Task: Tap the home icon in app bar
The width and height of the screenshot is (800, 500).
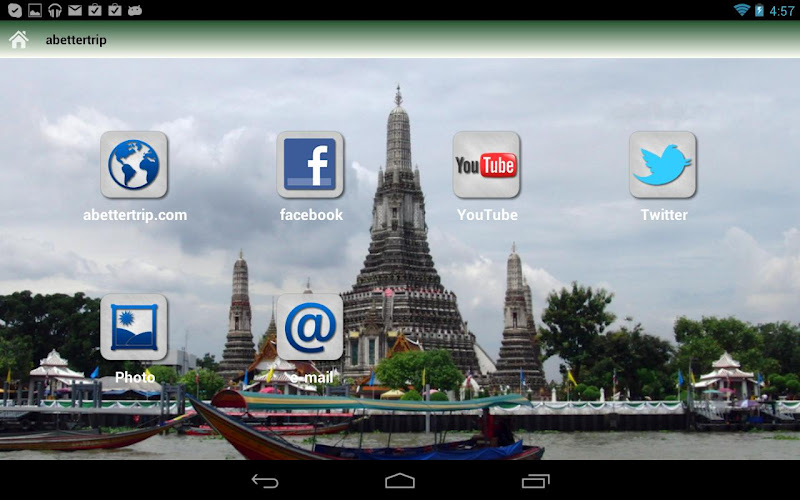Action: point(18,40)
